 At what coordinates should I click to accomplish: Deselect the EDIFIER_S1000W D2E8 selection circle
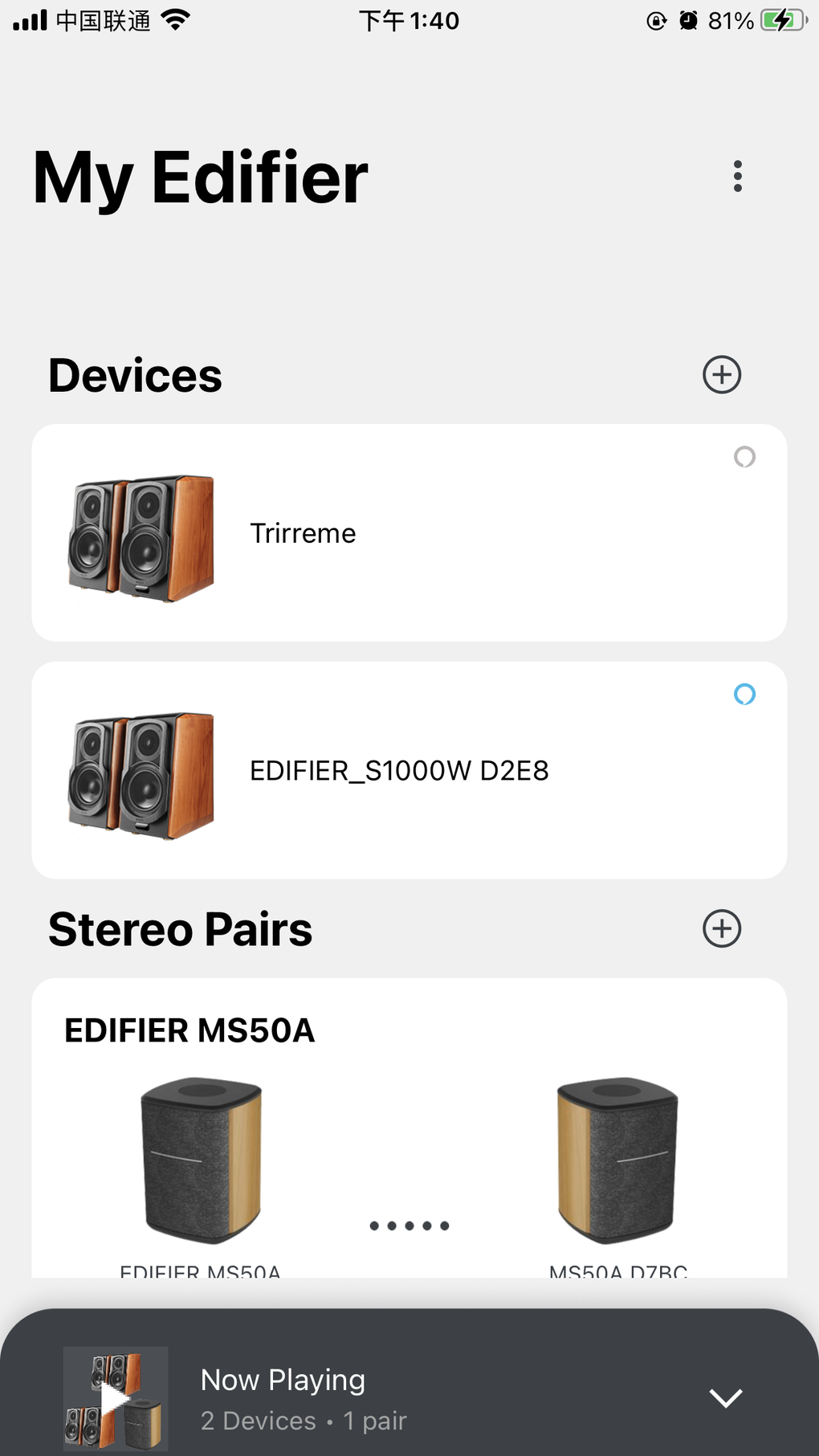coord(745,695)
